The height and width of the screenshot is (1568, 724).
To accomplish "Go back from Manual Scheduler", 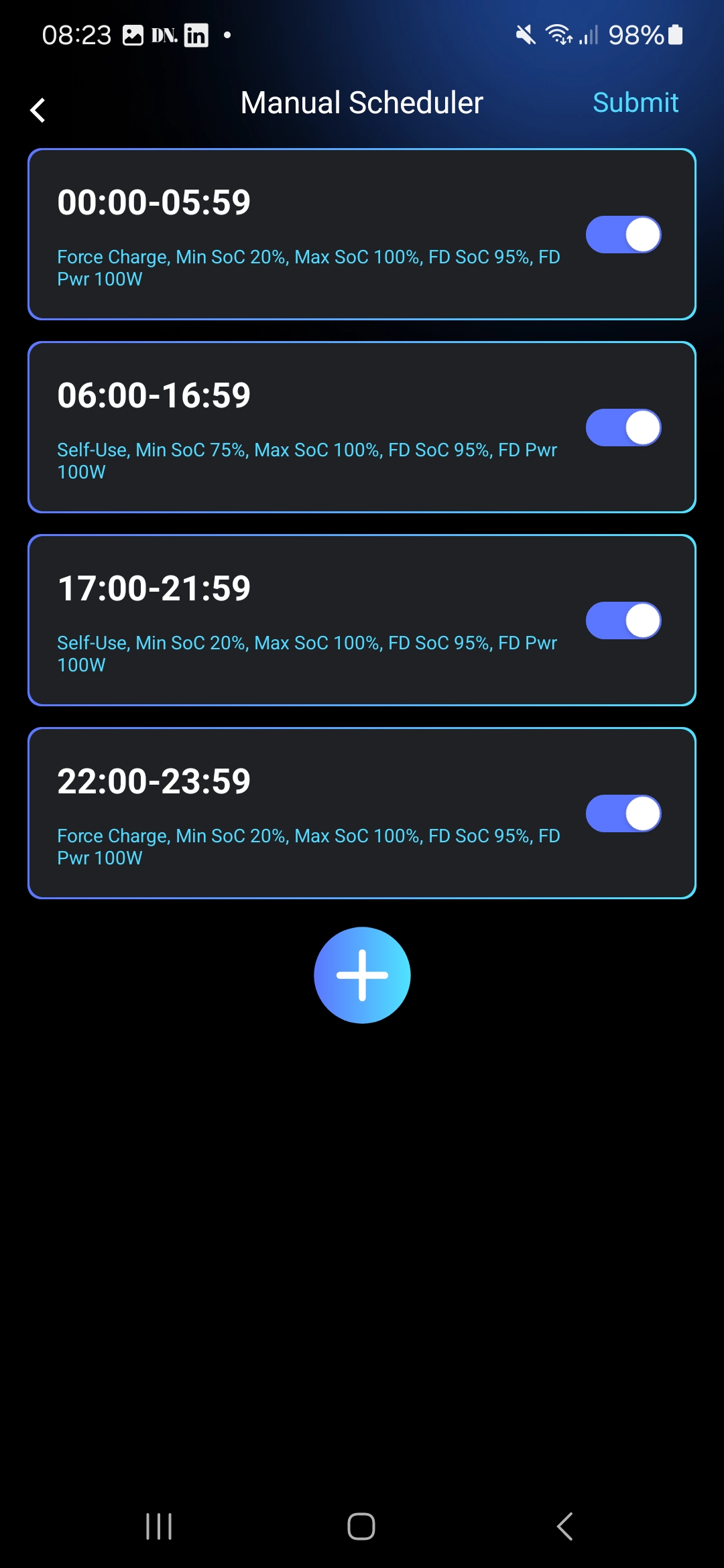I will [x=38, y=110].
